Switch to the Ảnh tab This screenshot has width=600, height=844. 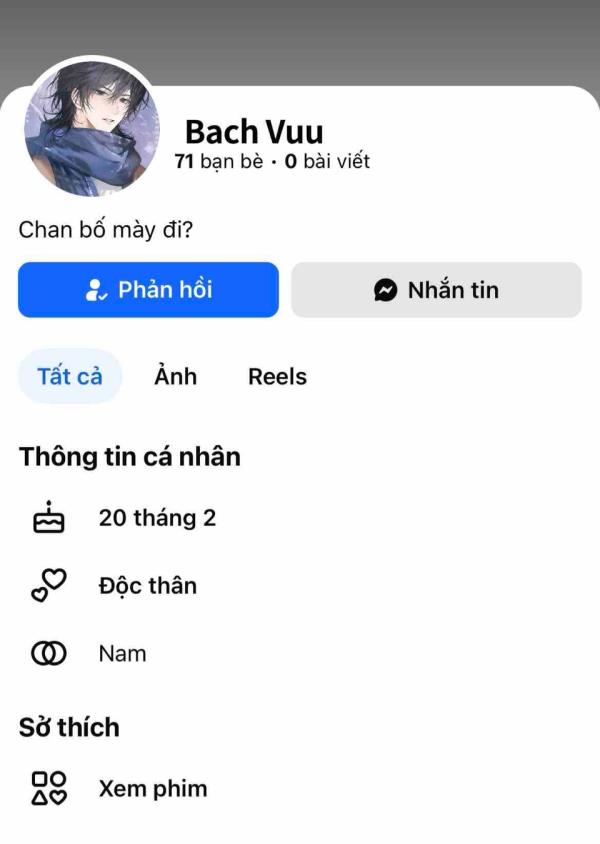tap(175, 377)
